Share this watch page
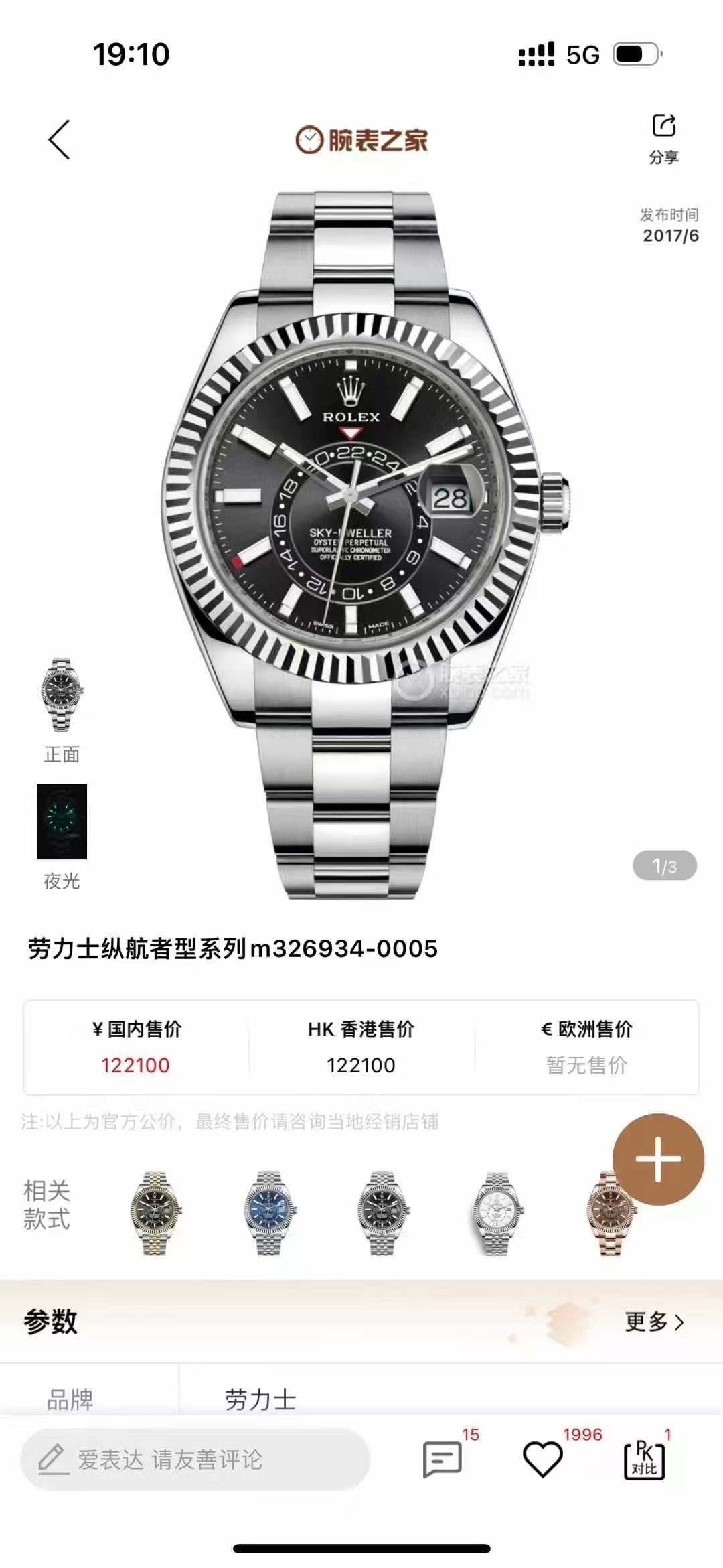Image resolution: width=723 pixels, height=1568 pixels. (x=663, y=138)
